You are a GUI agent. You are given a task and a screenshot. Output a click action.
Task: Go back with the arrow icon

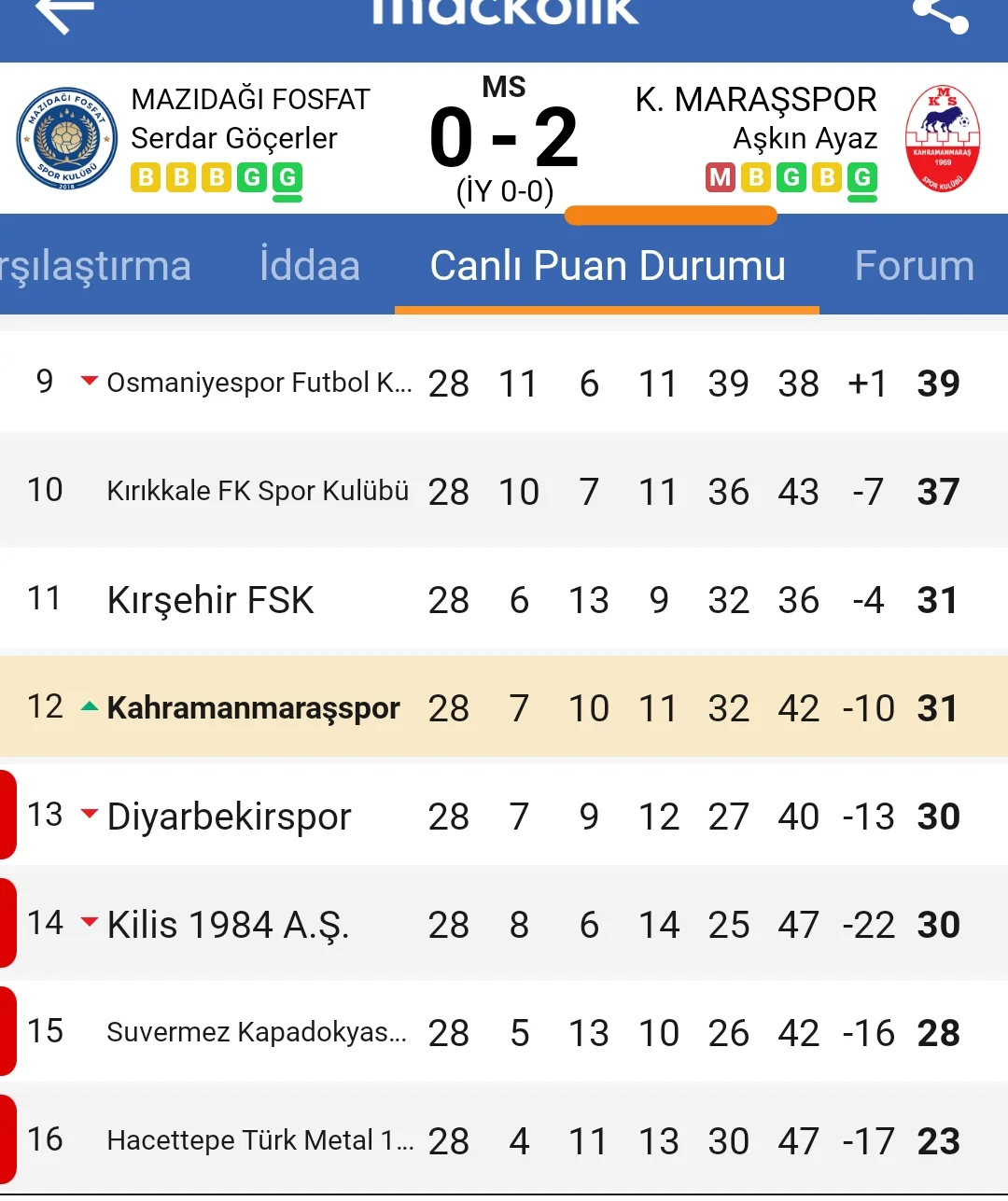63,13
